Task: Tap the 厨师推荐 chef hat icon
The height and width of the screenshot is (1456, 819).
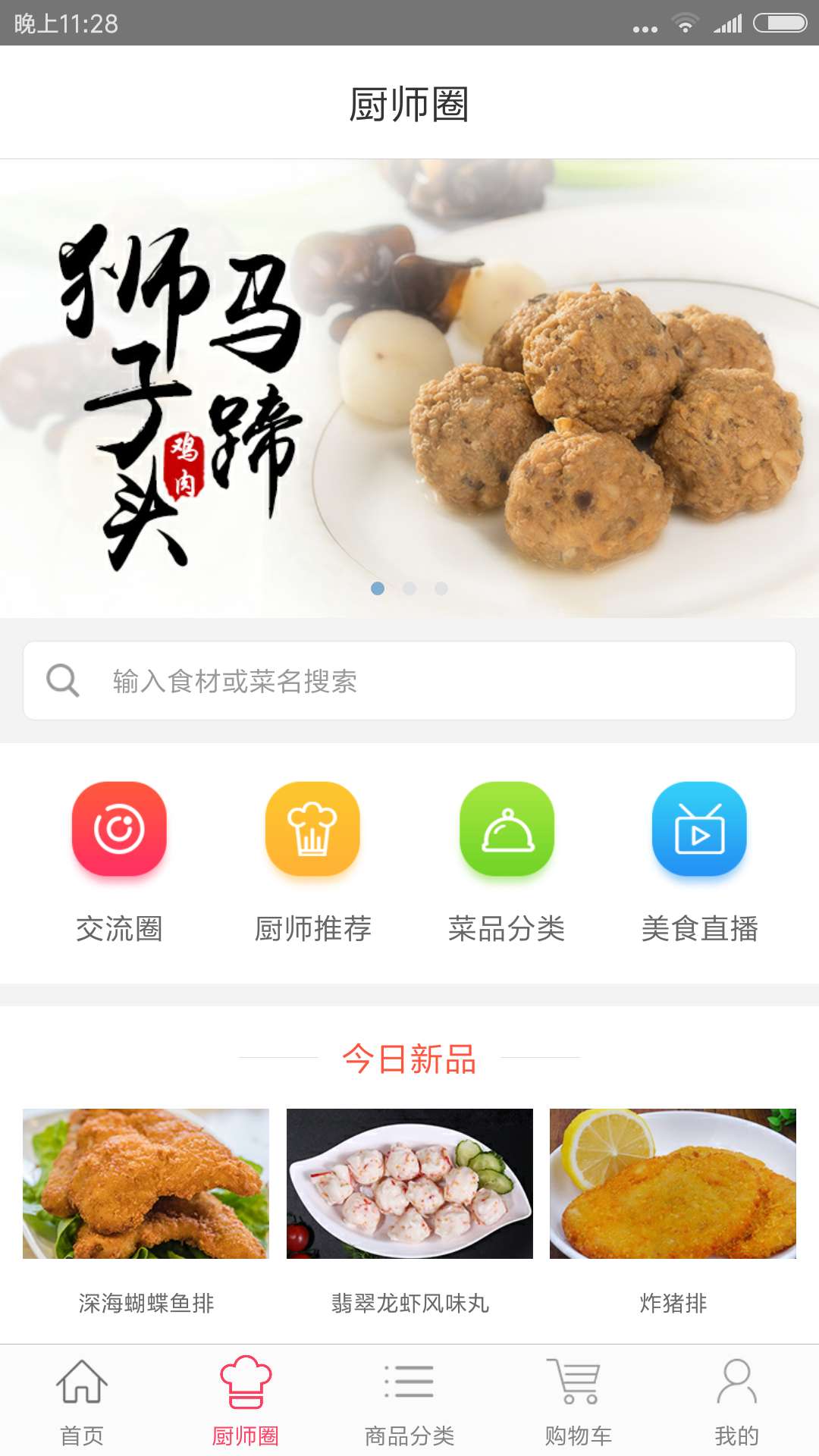Action: point(312,830)
